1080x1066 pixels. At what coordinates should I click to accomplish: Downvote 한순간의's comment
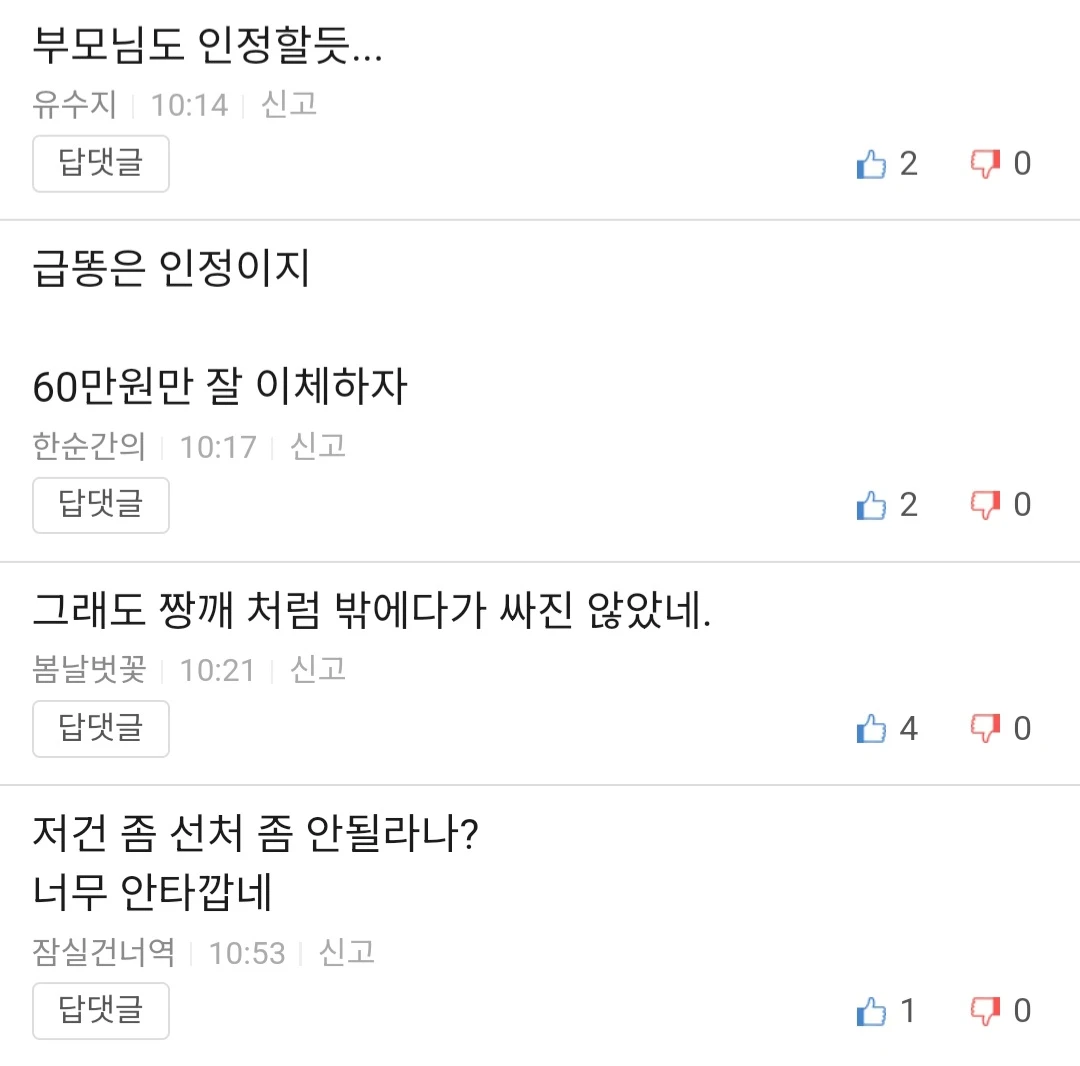point(985,505)
